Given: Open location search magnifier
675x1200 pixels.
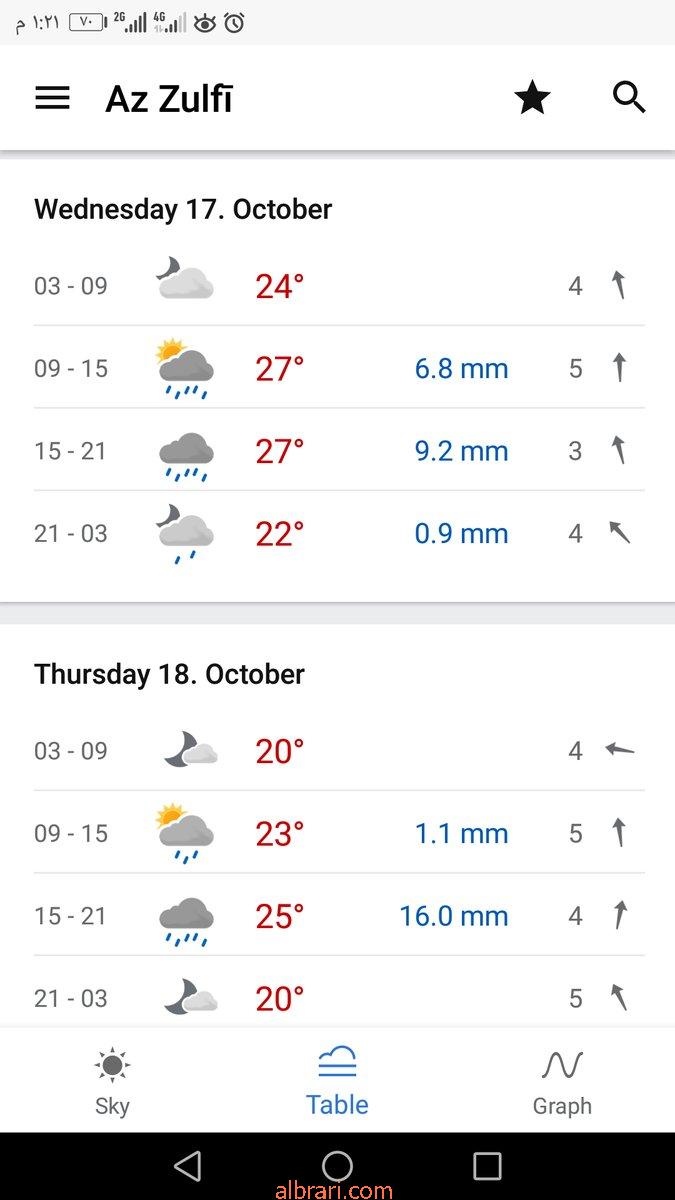Looking at the screenshot, I should (x=629, y=97).
